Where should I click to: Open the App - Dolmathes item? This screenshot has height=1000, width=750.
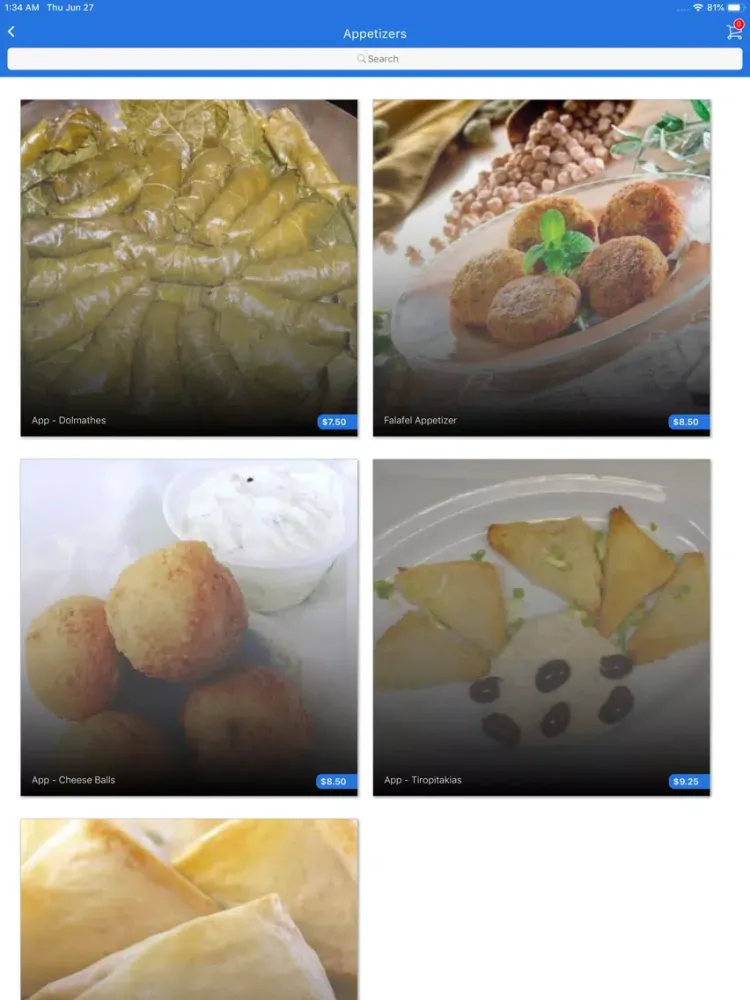189,267
